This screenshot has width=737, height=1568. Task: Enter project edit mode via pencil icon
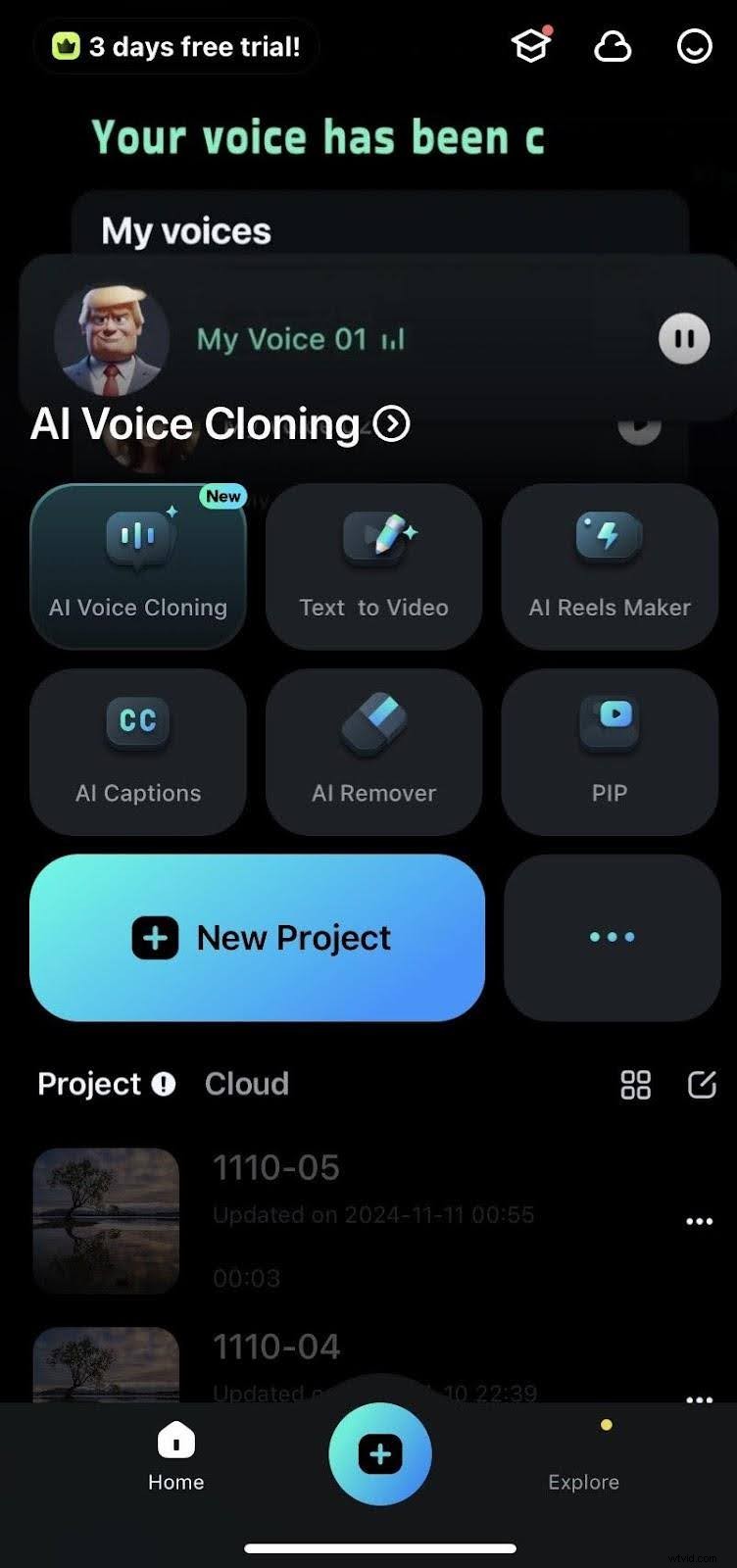pyautogui.click(x=702, y=1085)
